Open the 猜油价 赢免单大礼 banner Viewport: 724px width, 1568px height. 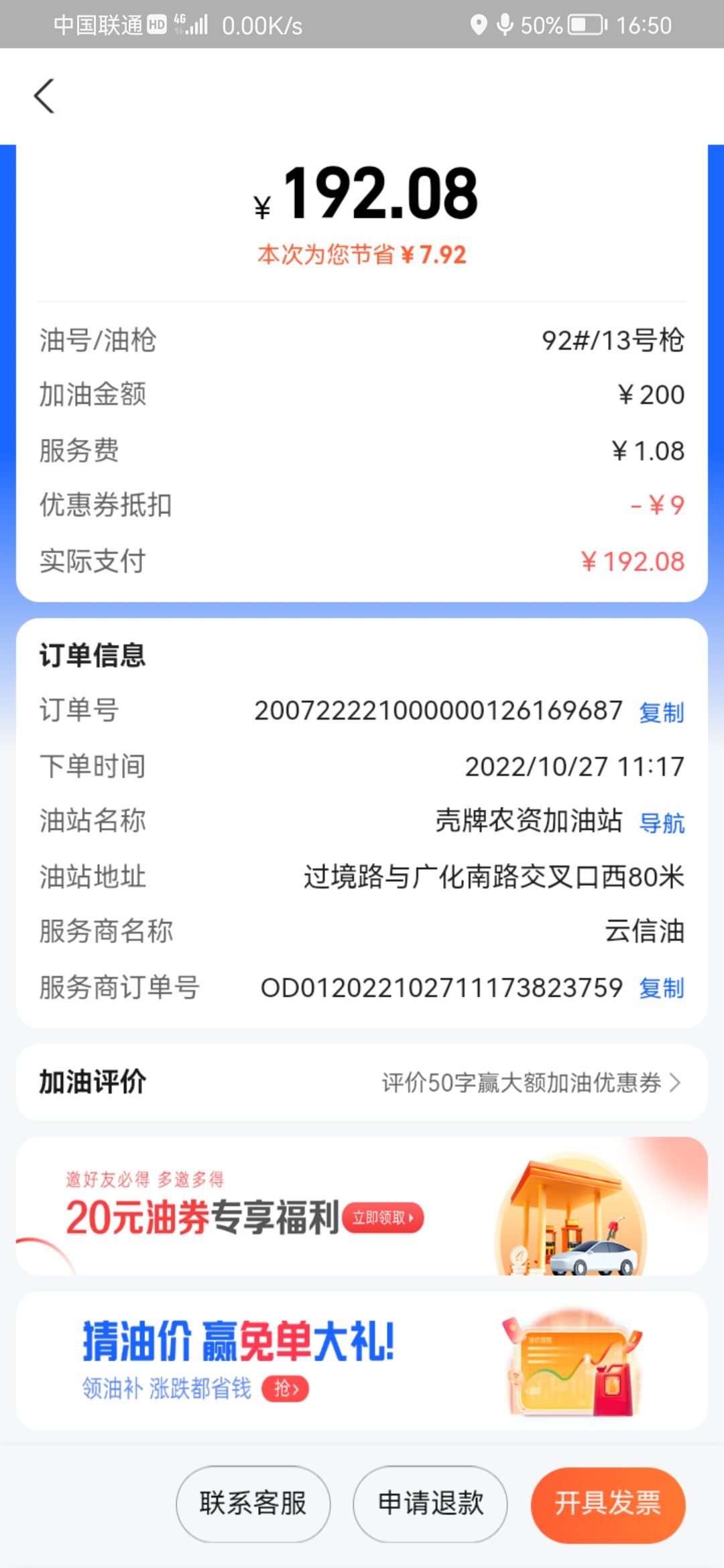click(x=362, y=1362)
